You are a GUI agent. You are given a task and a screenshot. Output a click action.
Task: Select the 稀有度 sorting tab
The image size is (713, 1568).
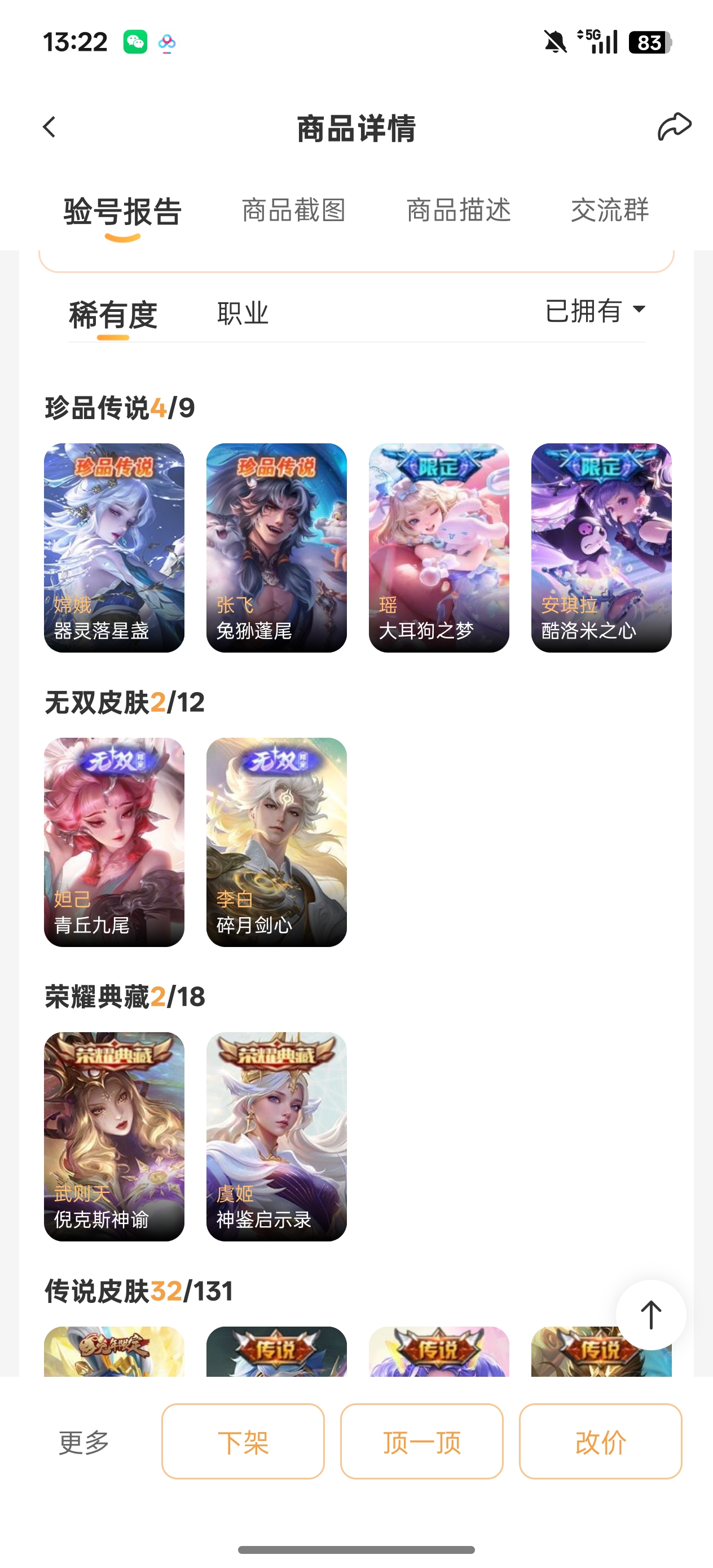113,315
